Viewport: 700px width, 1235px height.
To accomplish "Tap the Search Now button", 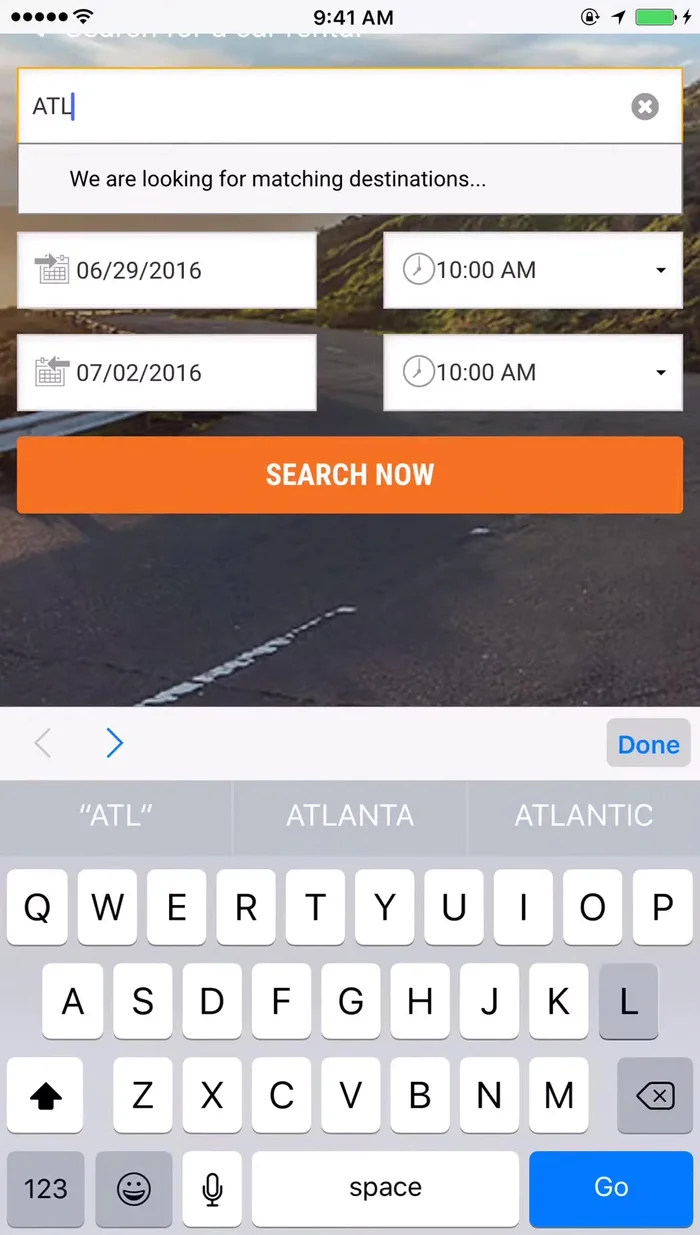I will point(350,474).
